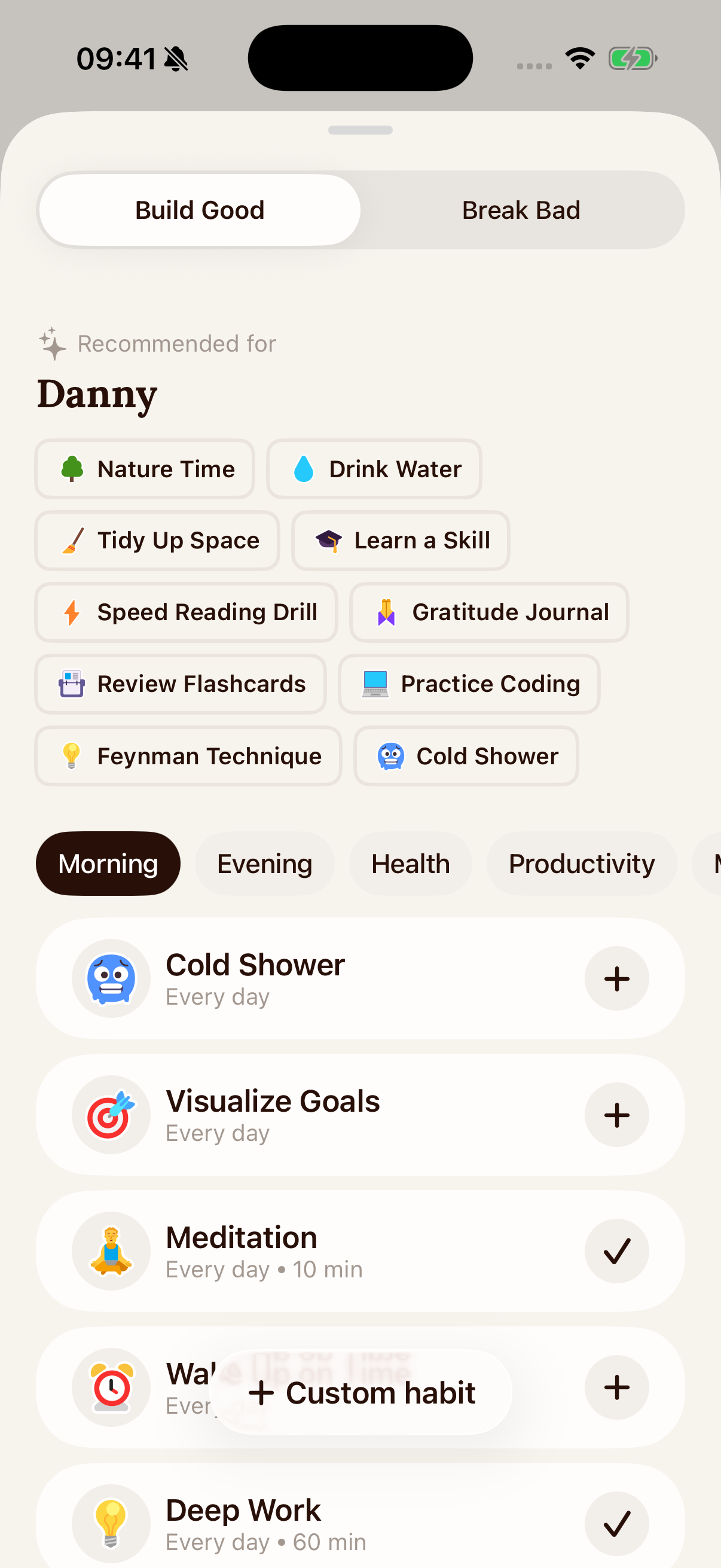
Task: Tap the Tidy Up Space chip
Action: tap(157, 541)
